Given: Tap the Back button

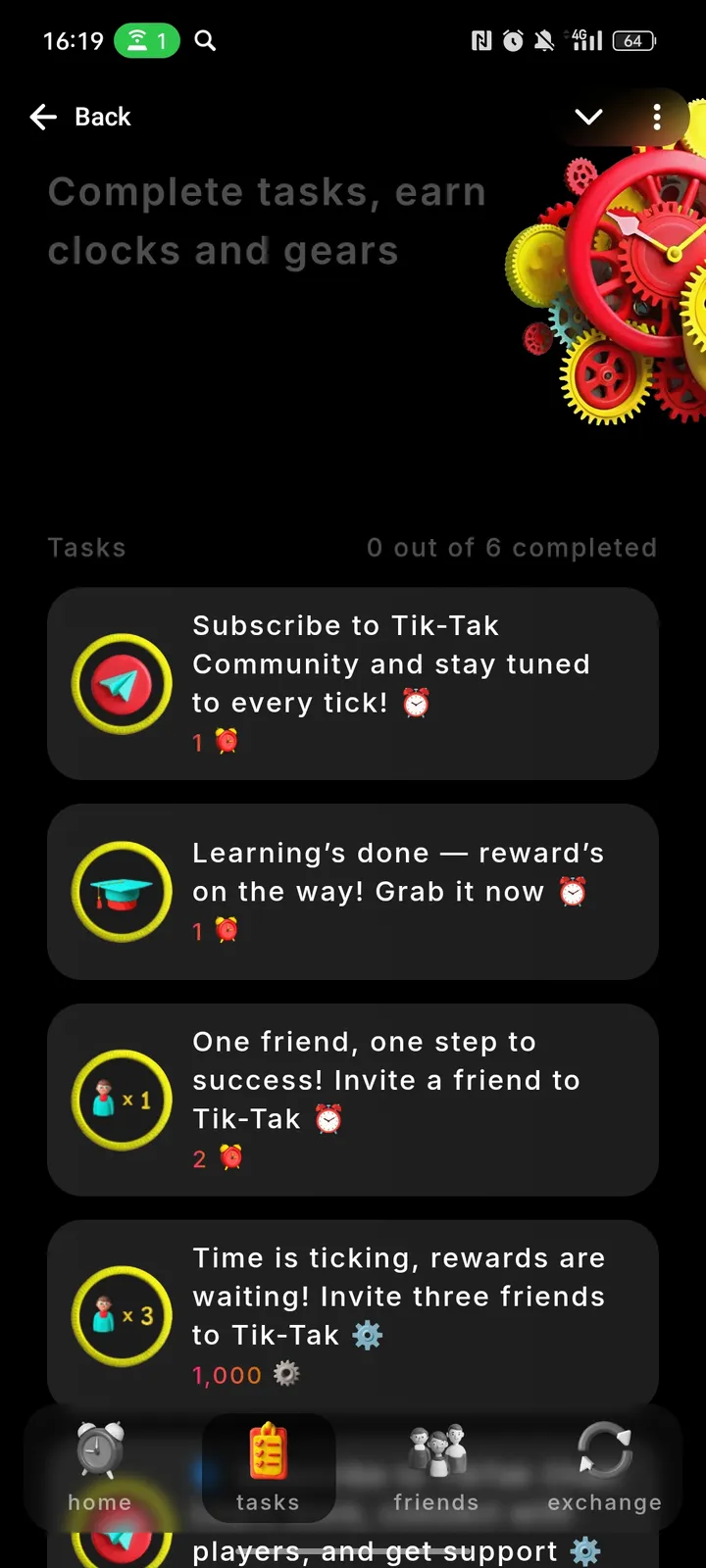Looking at the screenshot, I should click(x=81, y=117).
